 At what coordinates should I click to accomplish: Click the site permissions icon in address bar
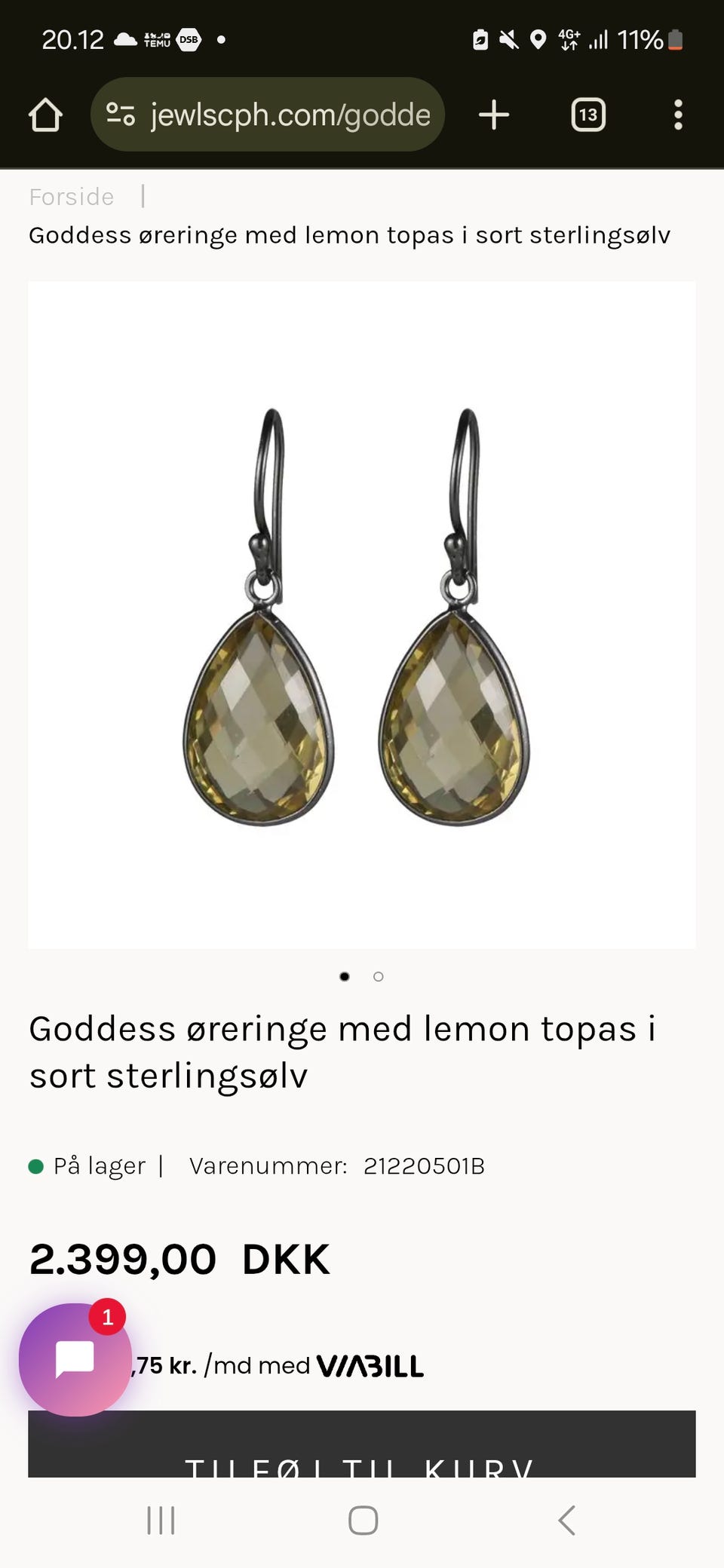click(121, 115)
